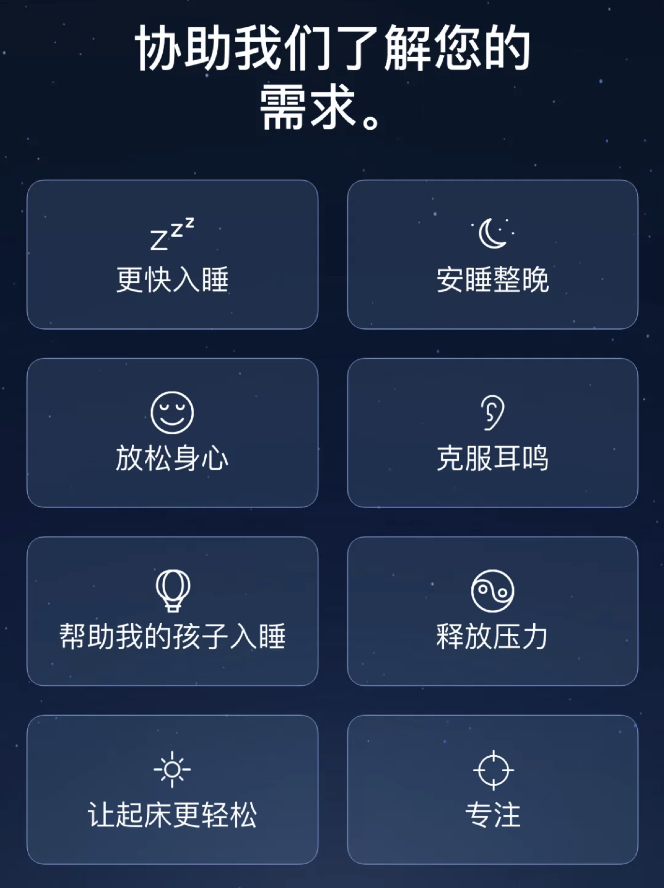664x888 pixels.
Task: Select the 更快入睡 option
Action: [x=172, y=255]
